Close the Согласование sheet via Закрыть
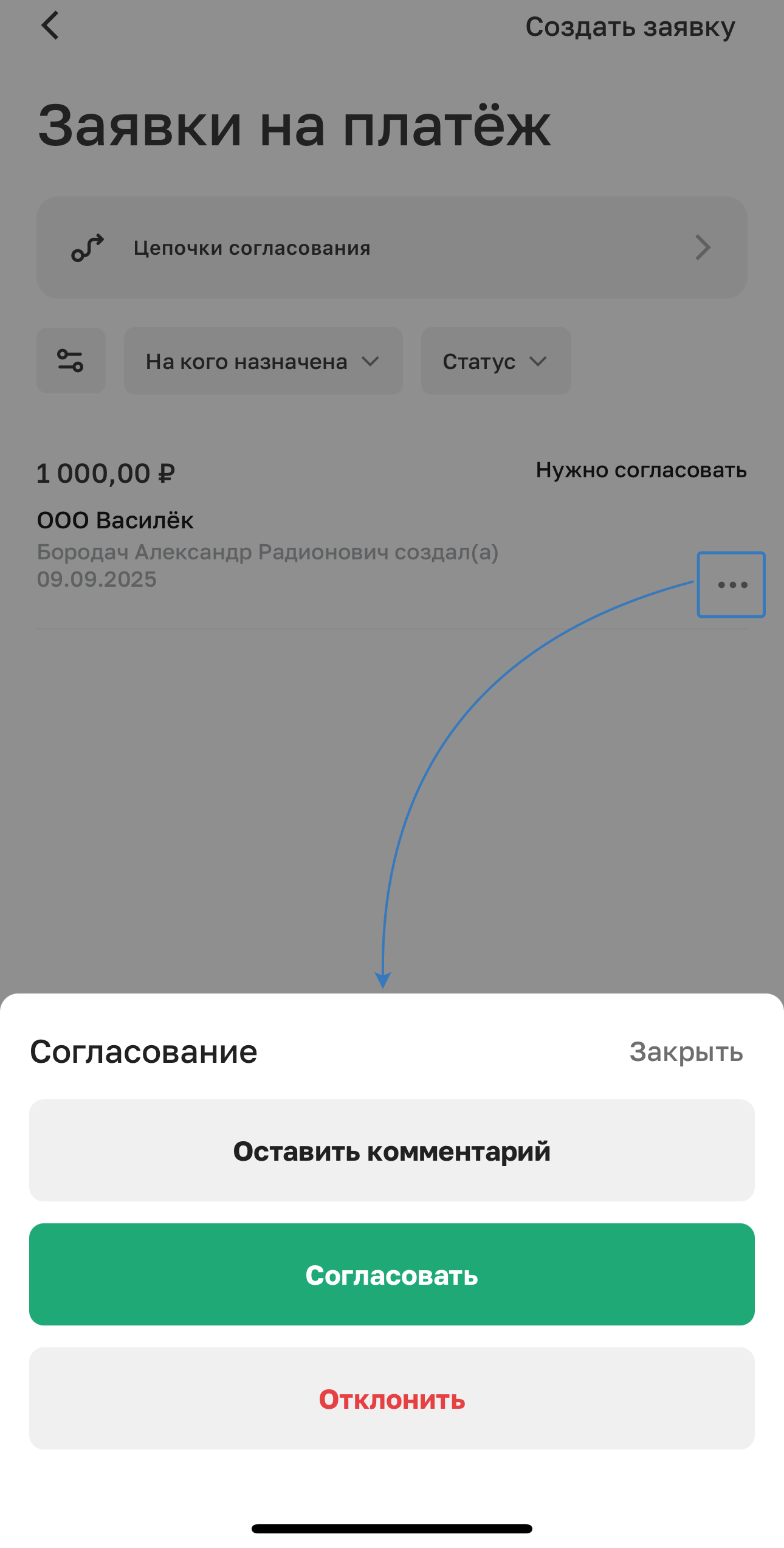Image resolution: width=784 pixels, height=1548 pixels. point(686,1052)
